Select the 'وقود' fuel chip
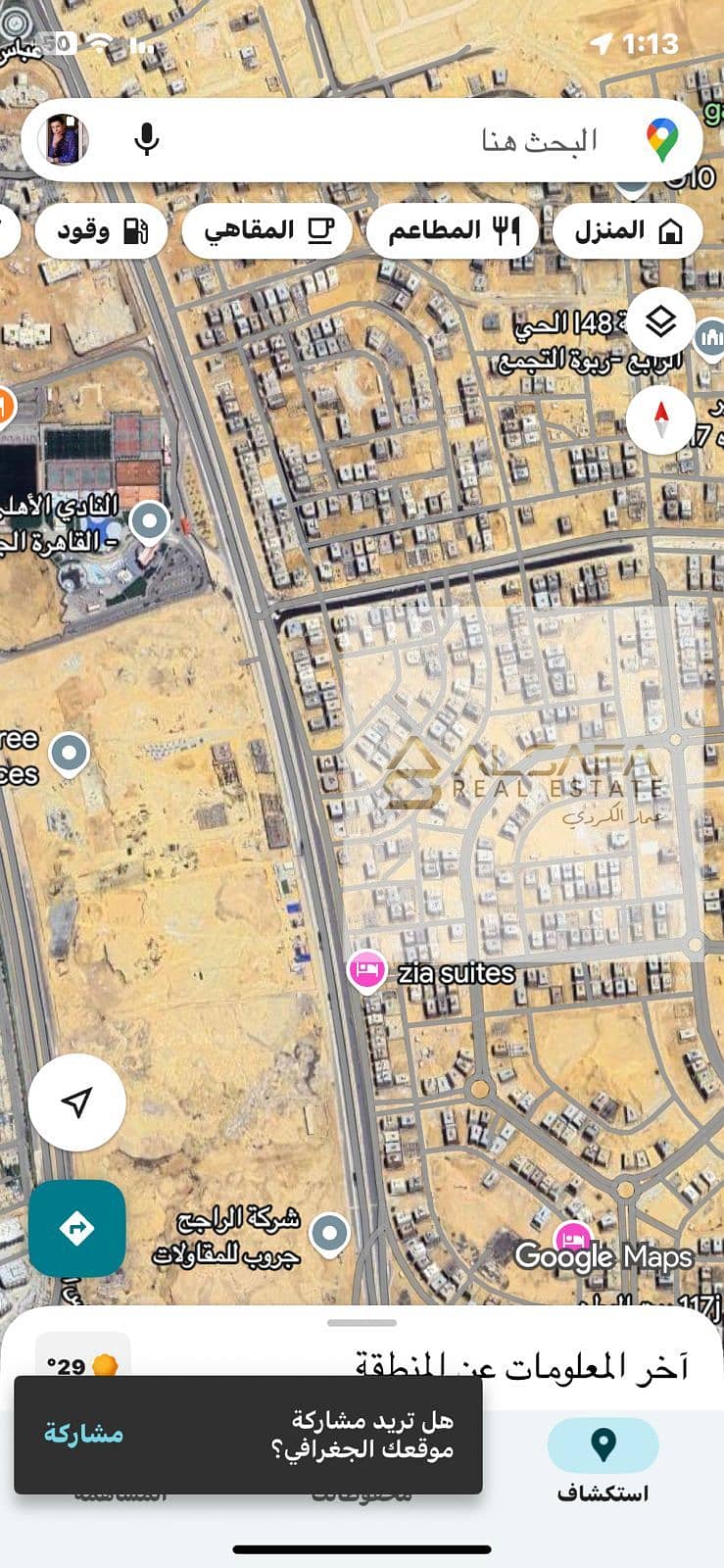724x1568 pixels. 101,231
